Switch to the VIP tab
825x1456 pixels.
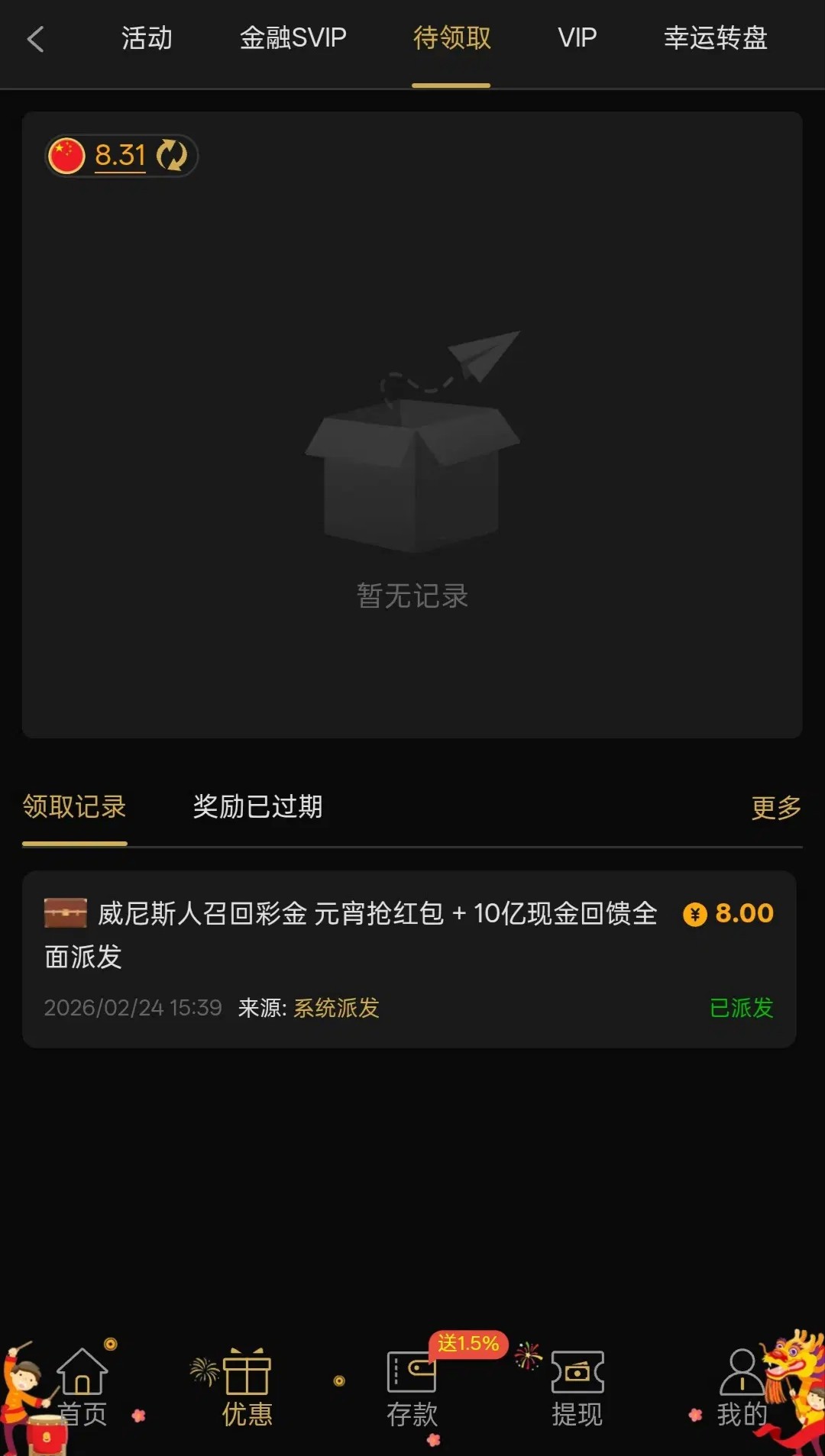pyautogui.click(x=577, y=38)
